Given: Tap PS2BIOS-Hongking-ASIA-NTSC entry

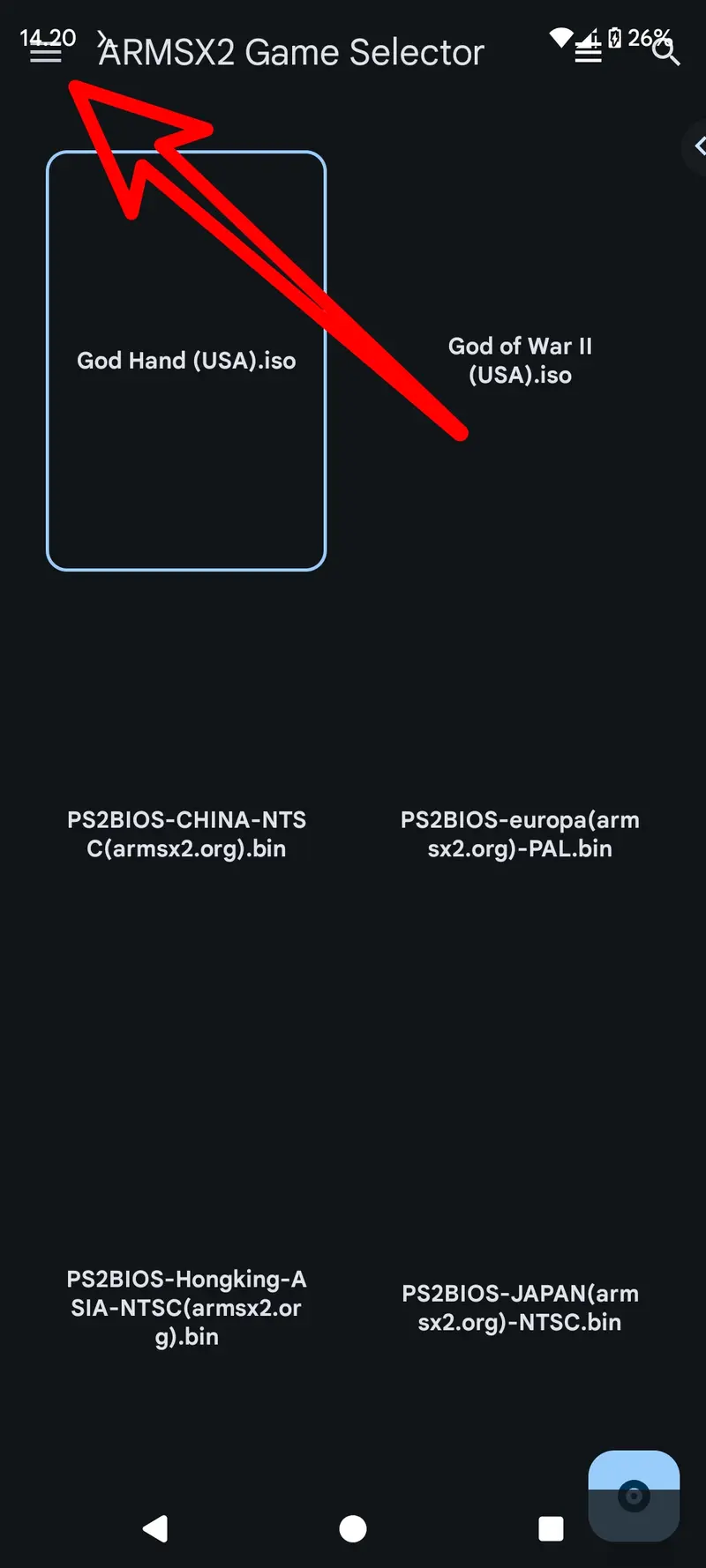Looking at the screenshot, I should 186,1308.
